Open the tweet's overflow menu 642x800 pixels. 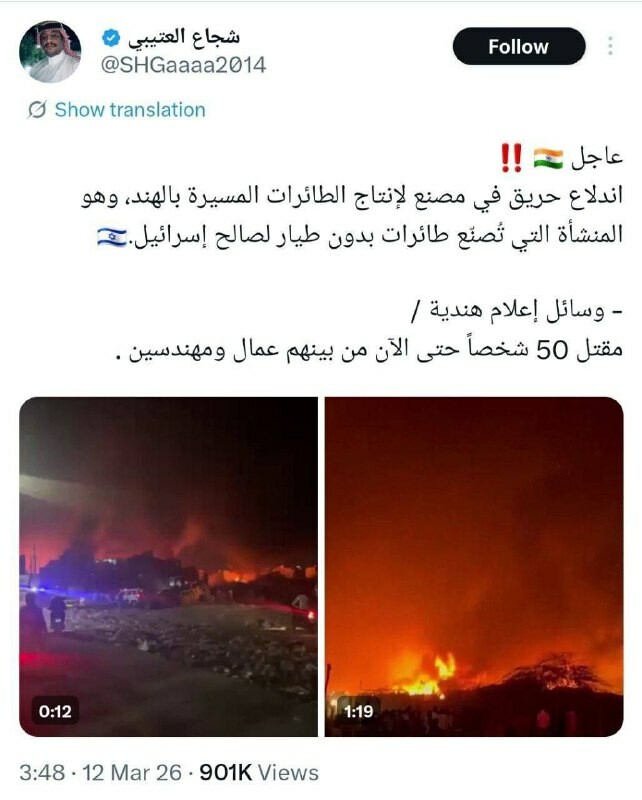click(x=612, y=47)
